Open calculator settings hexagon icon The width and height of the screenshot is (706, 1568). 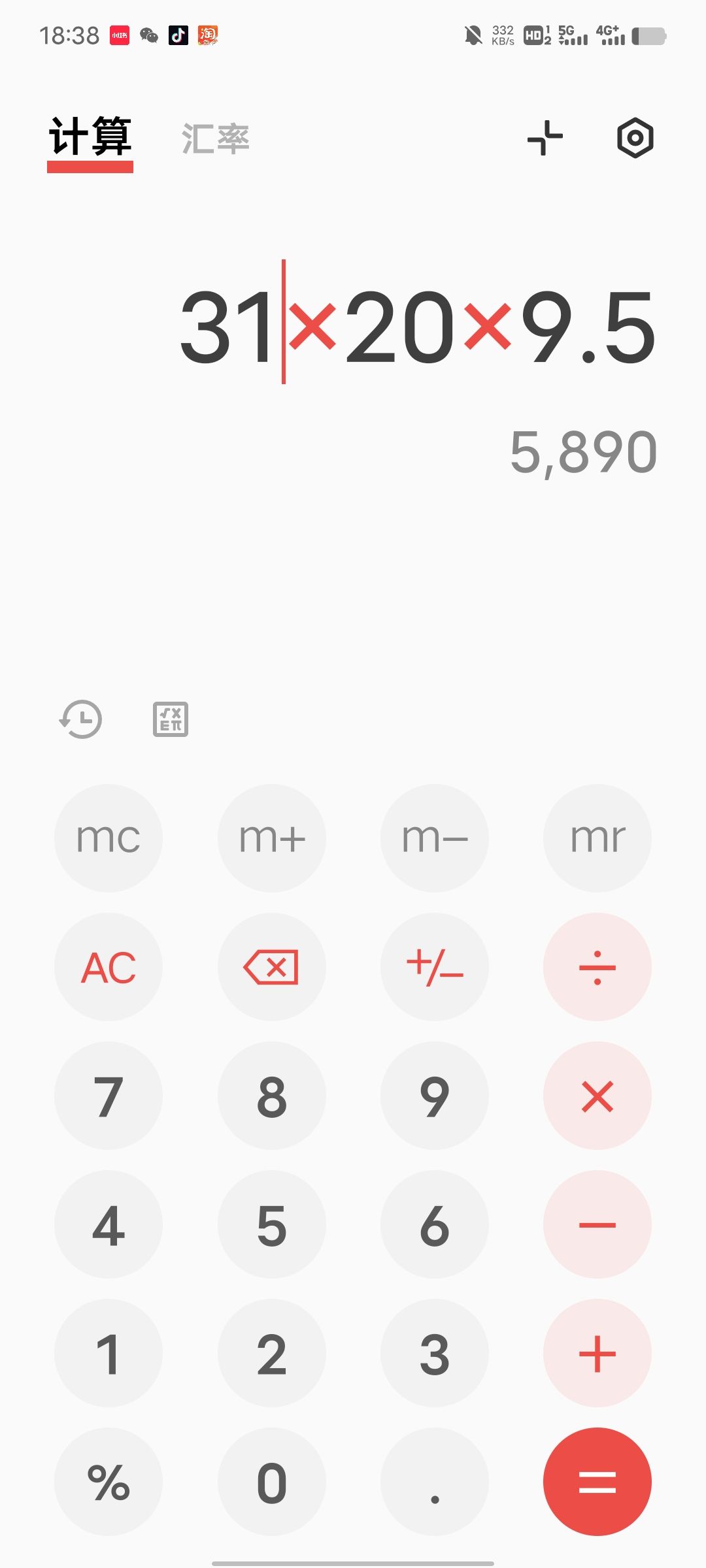pyautogui.click(x=635, y=138)
